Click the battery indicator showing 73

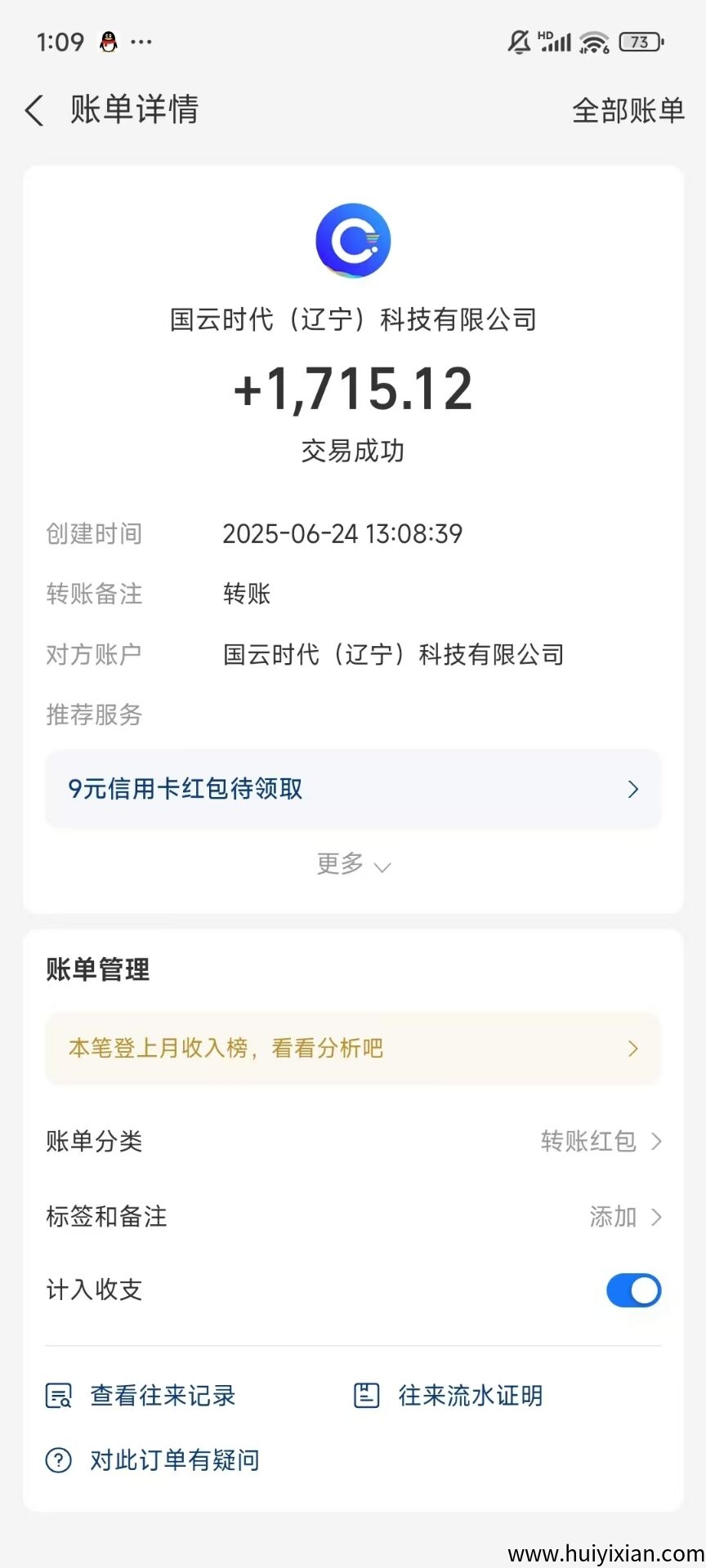639,41
